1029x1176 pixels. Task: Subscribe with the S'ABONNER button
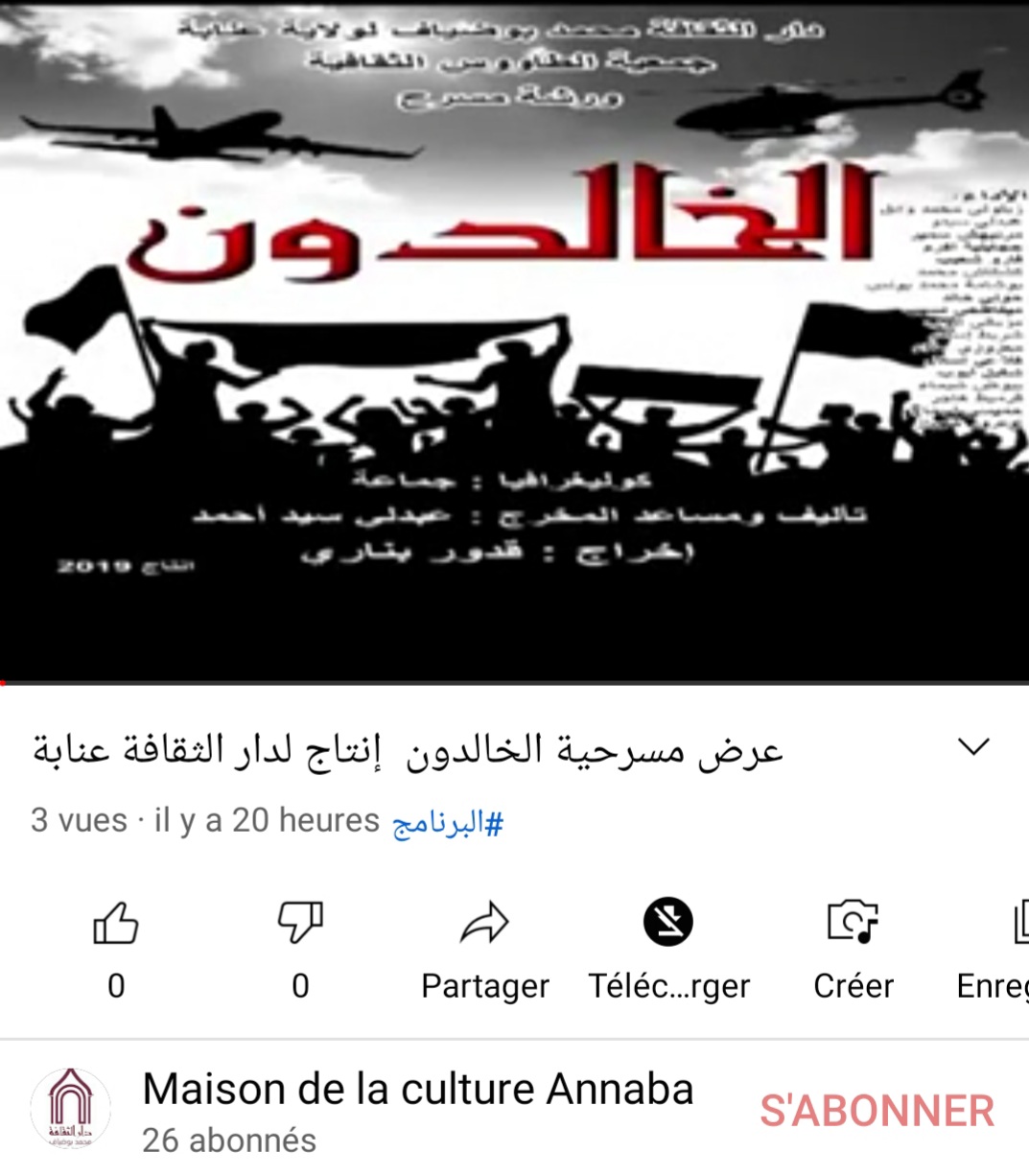[877, 1112]
